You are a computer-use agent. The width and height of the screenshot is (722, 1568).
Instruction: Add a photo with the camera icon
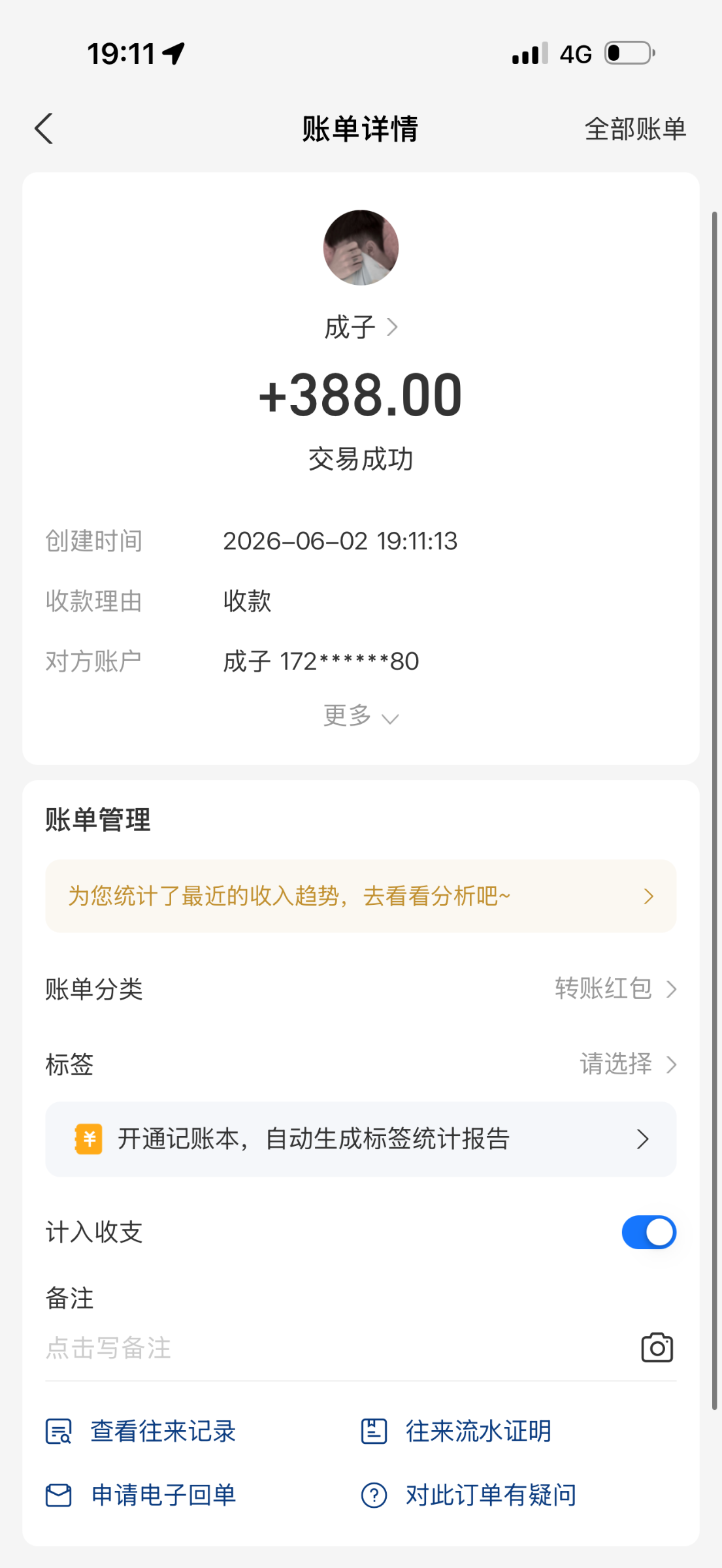point(657,1347)
